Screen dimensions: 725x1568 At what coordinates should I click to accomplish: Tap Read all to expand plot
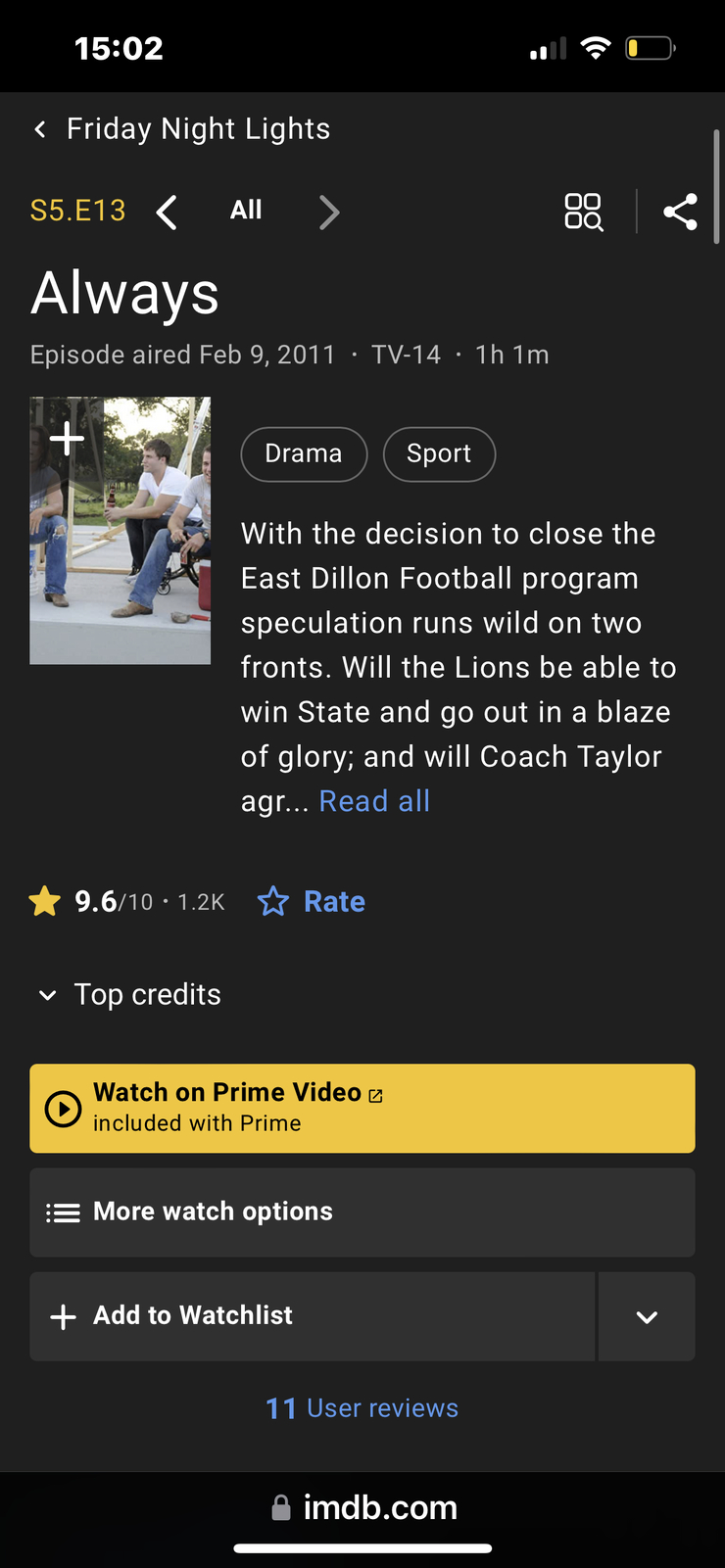374,802
